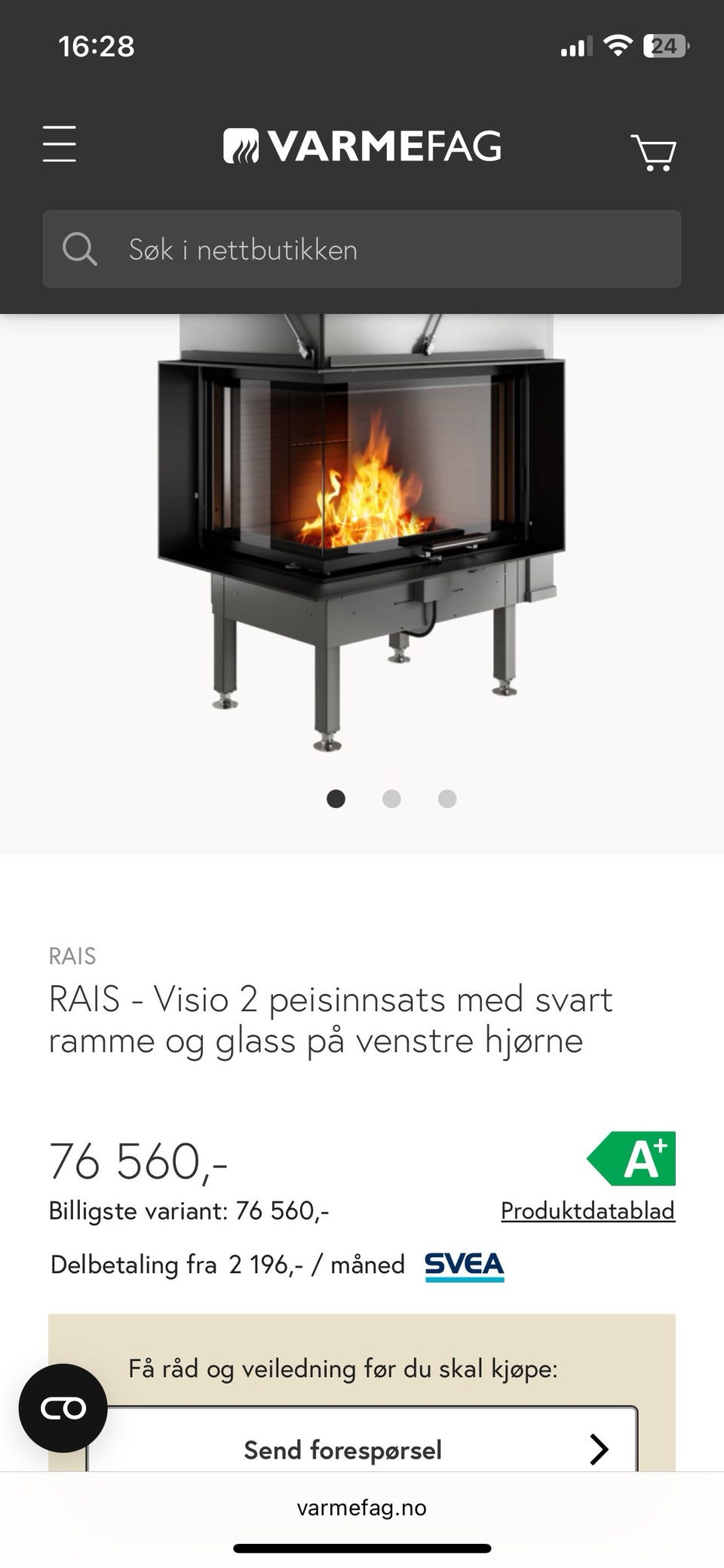Click the Varmefag flame logo
Image resolution: width=724 pixels, height=1568 pixels.
coord(243,145)
